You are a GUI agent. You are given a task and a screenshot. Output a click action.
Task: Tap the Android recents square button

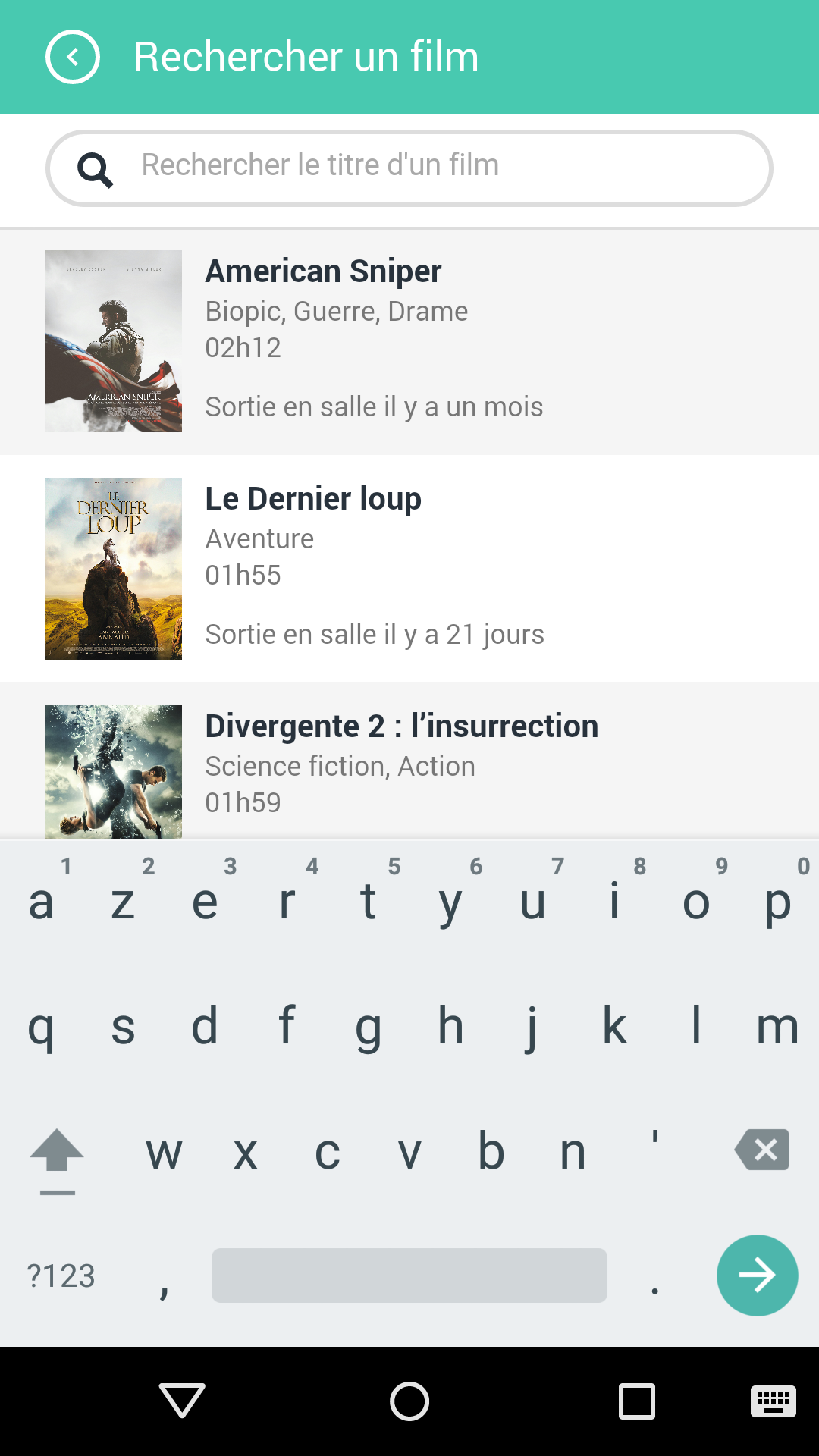pos(636,1401)
